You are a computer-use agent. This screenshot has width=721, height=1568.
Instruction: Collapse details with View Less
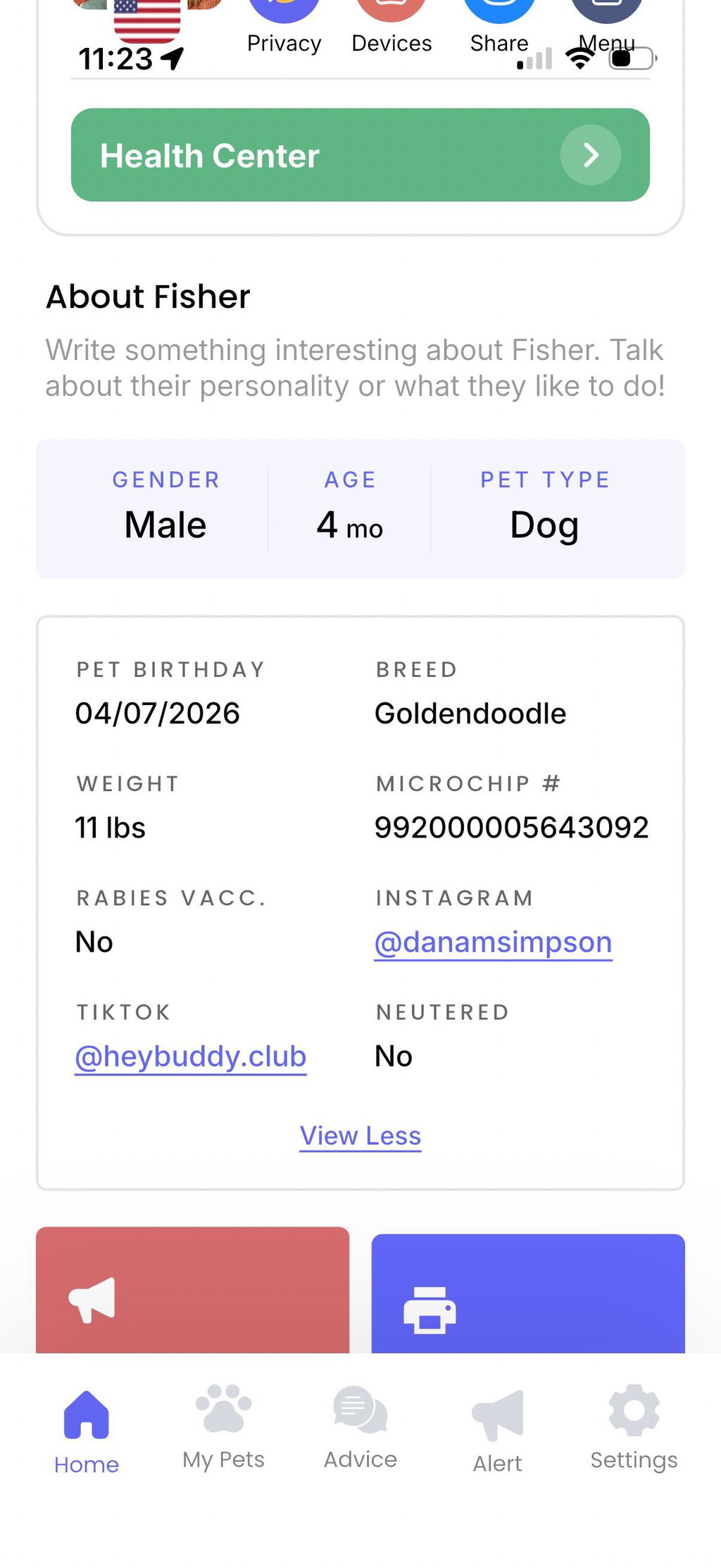click(x=360, y=1135)
